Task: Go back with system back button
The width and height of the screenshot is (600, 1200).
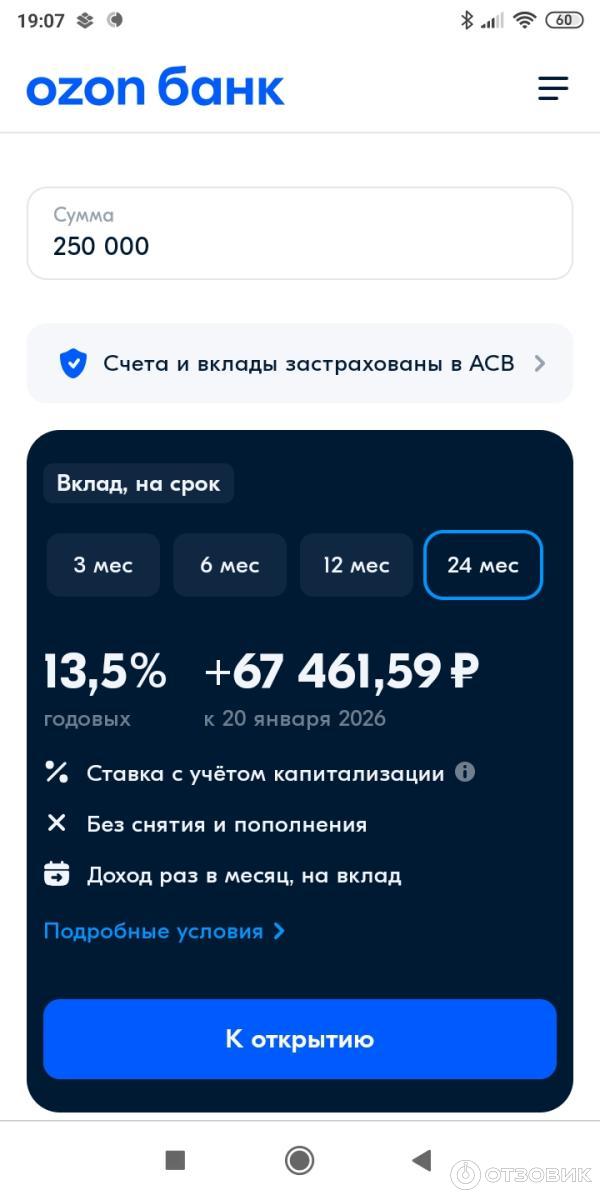Action: 422,1160
